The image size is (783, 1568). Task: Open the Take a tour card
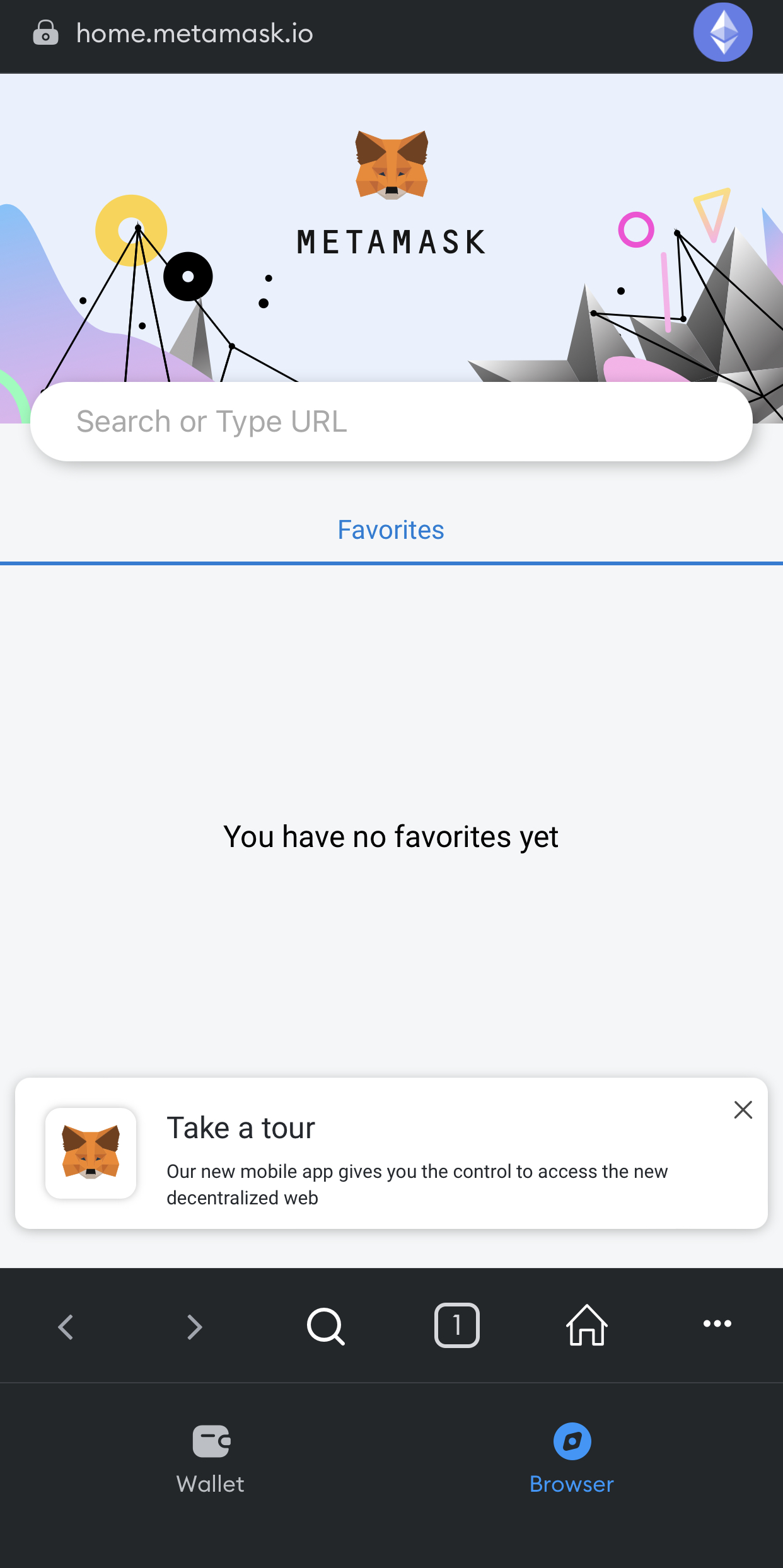pyautogui.click(x=391, y=1153)
